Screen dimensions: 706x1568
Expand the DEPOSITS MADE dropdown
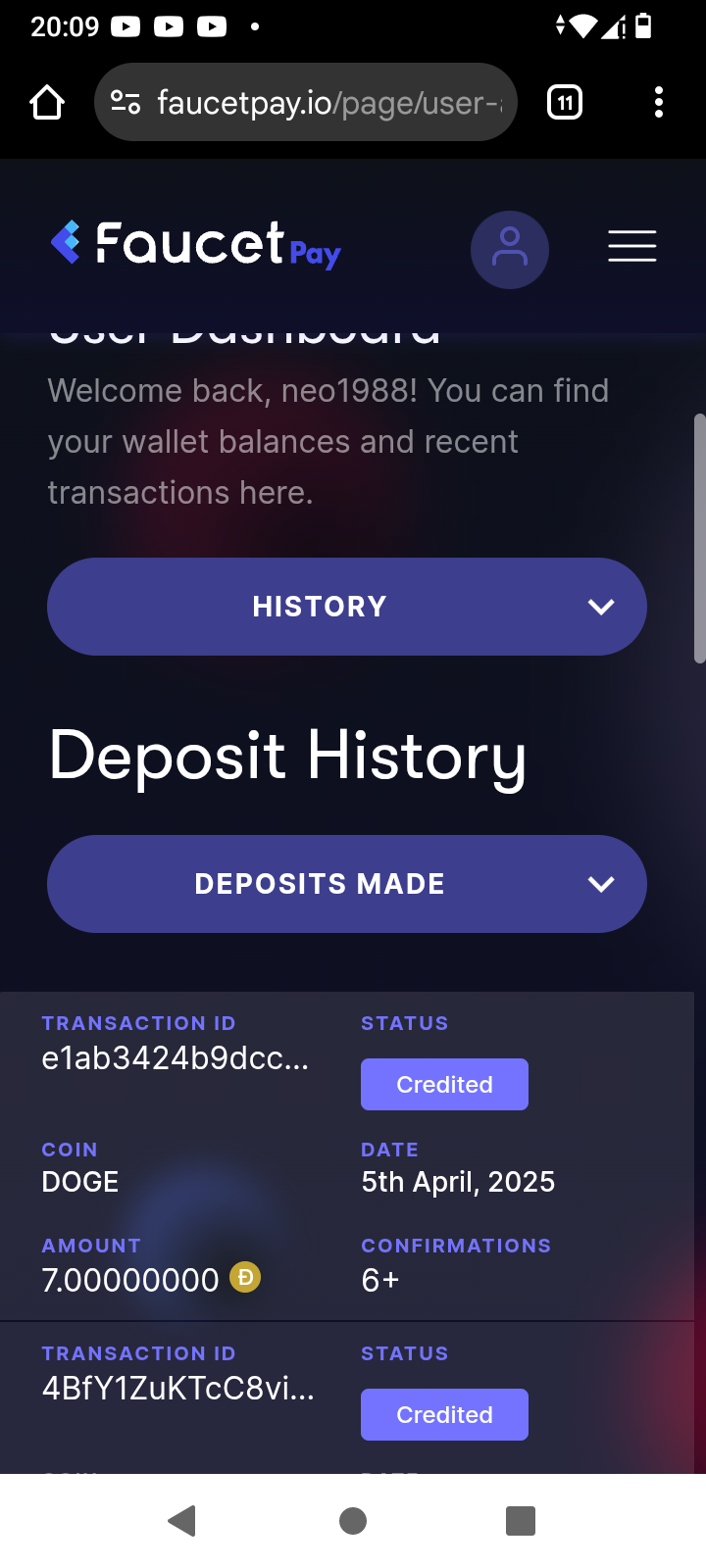[347, 884]
